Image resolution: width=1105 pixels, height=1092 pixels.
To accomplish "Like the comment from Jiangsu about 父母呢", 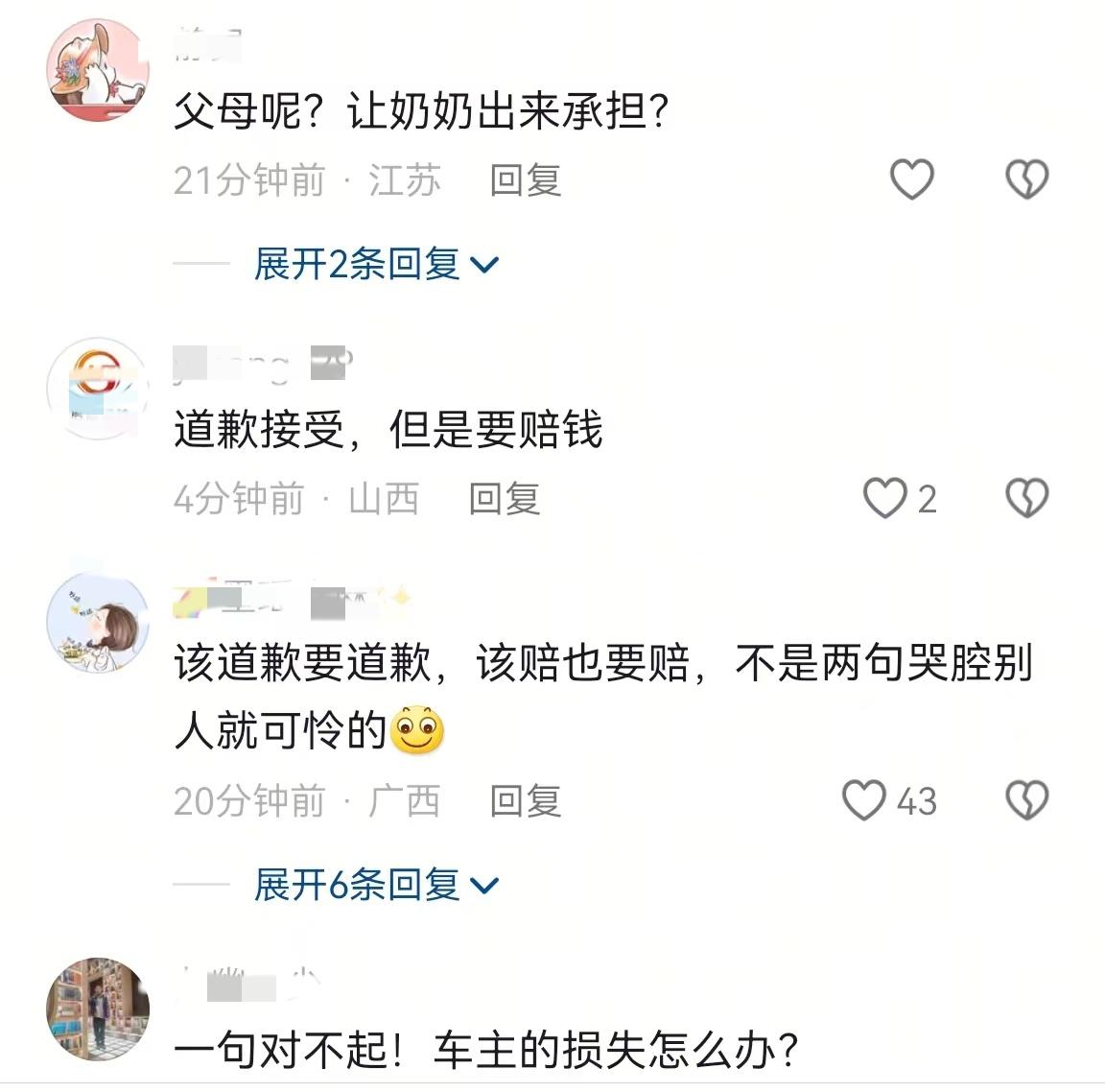I will tap(911, 179).
